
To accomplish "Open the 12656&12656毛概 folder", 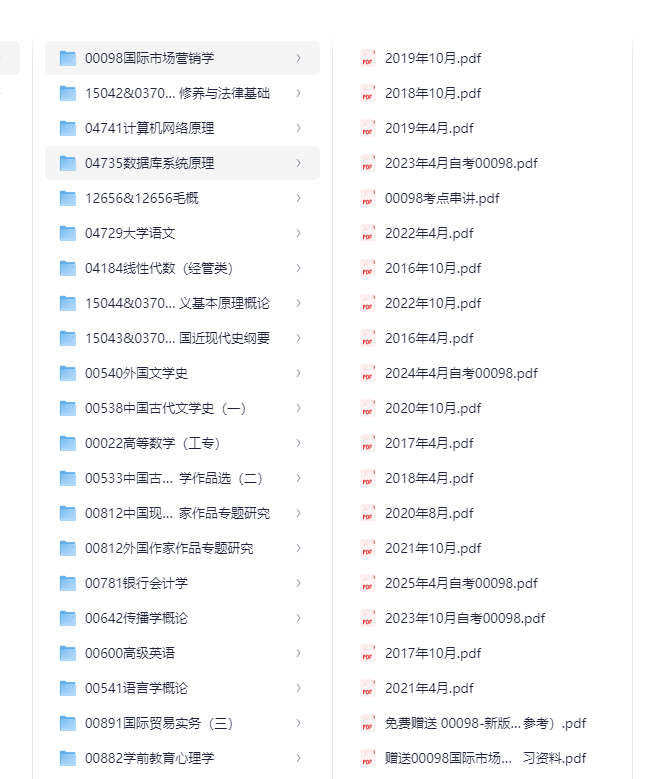I will (182, 198).
